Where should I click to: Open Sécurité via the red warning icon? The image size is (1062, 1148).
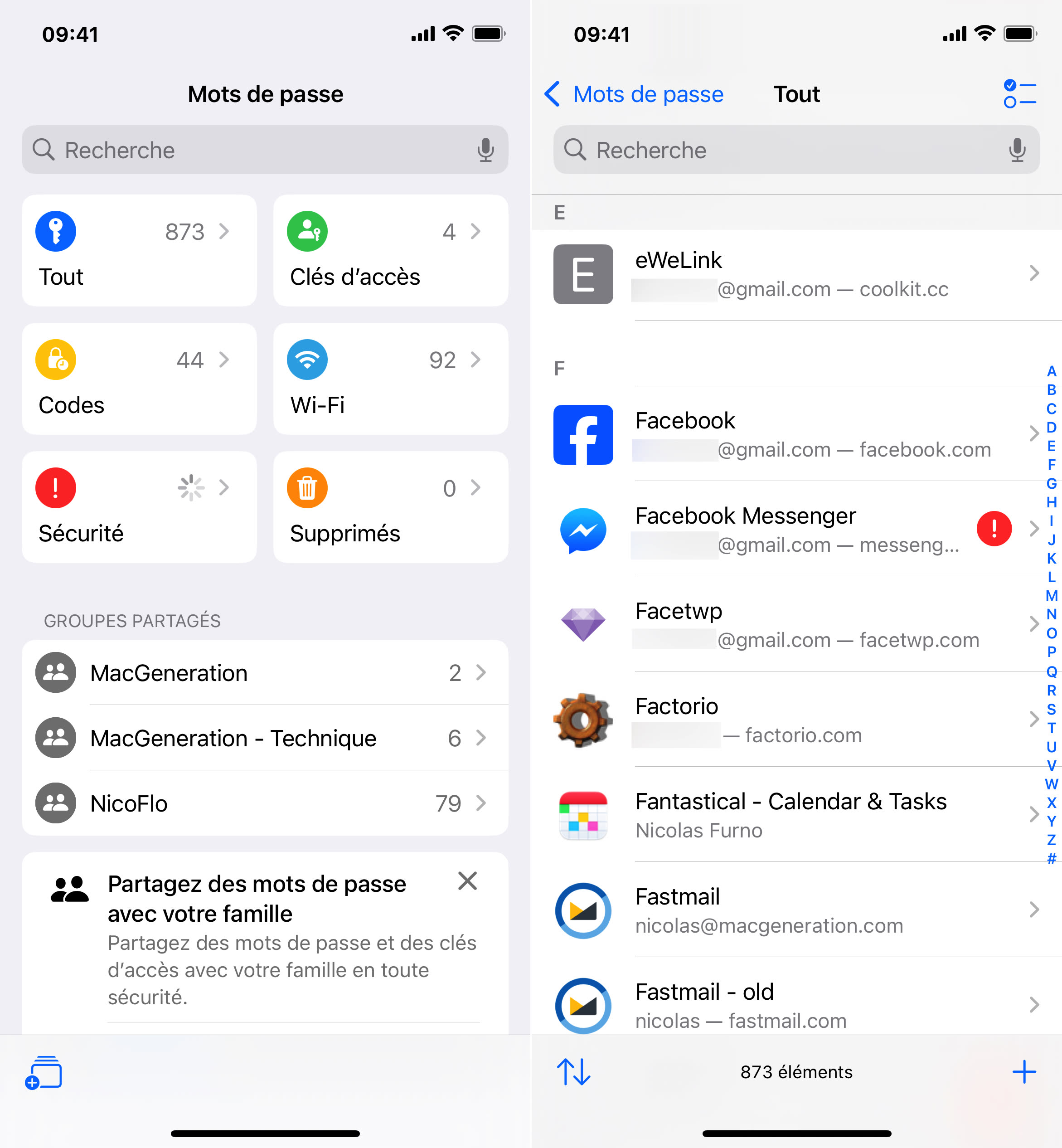tap(56, 487)
